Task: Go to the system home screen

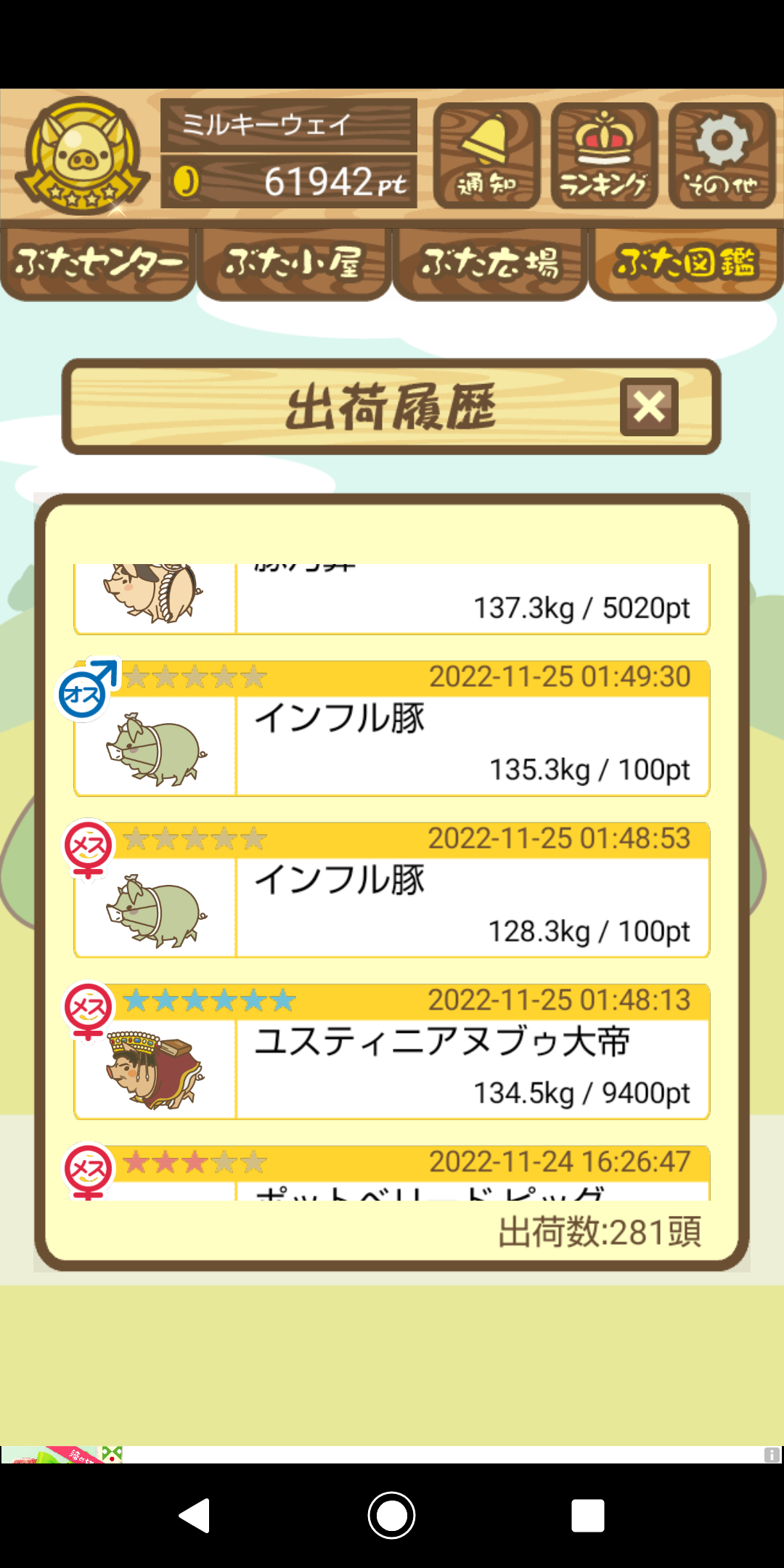Action: (392, 1516)
